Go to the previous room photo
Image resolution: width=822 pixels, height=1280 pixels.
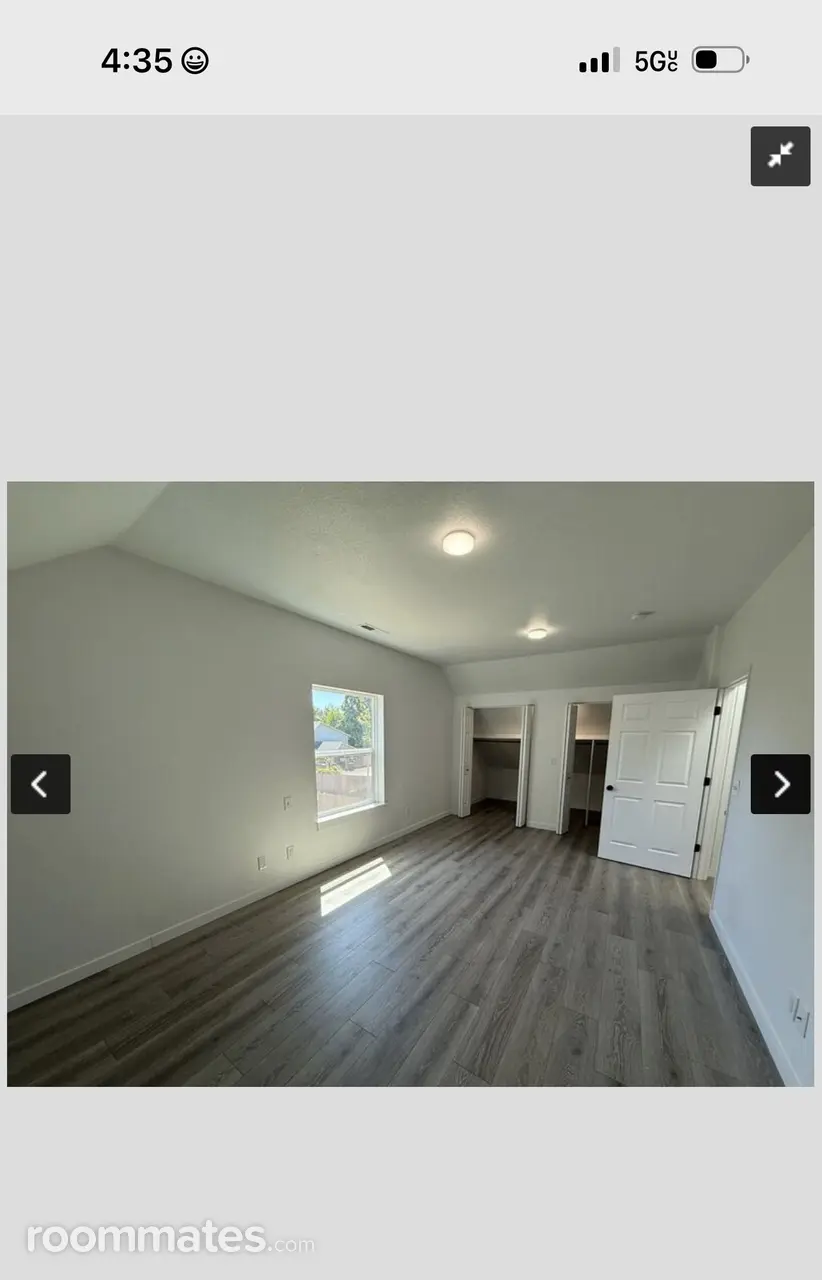tap(41, 784)
